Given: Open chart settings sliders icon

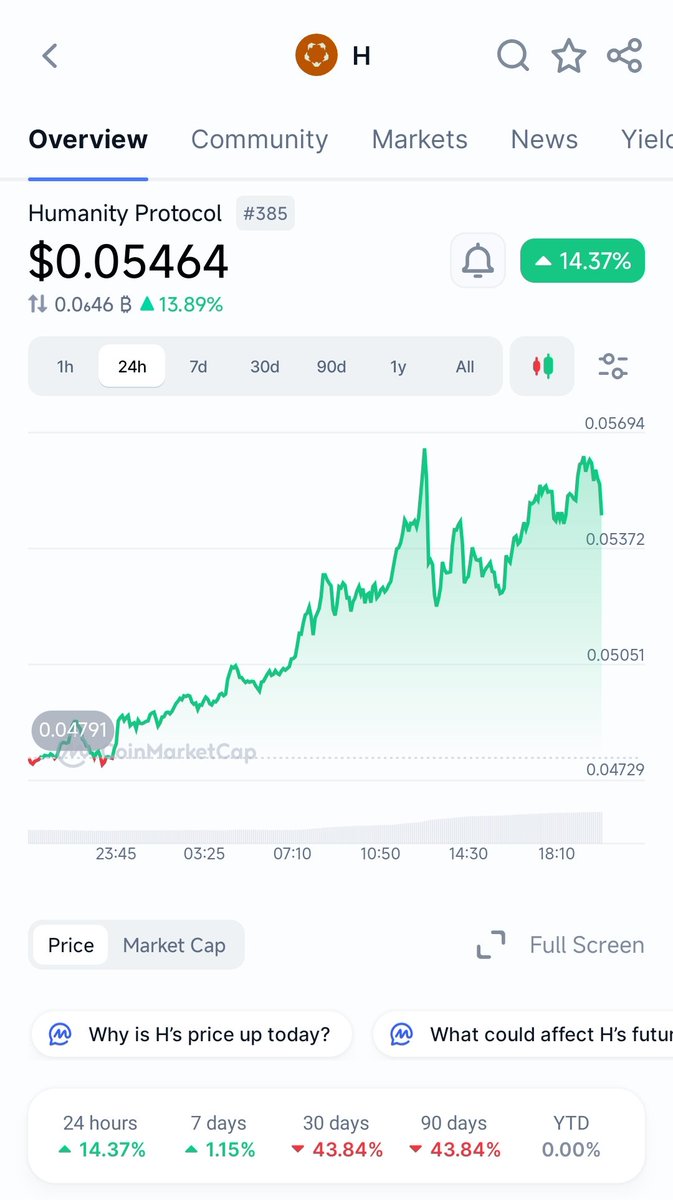Looking at the screenshot, I should [613, 367].
